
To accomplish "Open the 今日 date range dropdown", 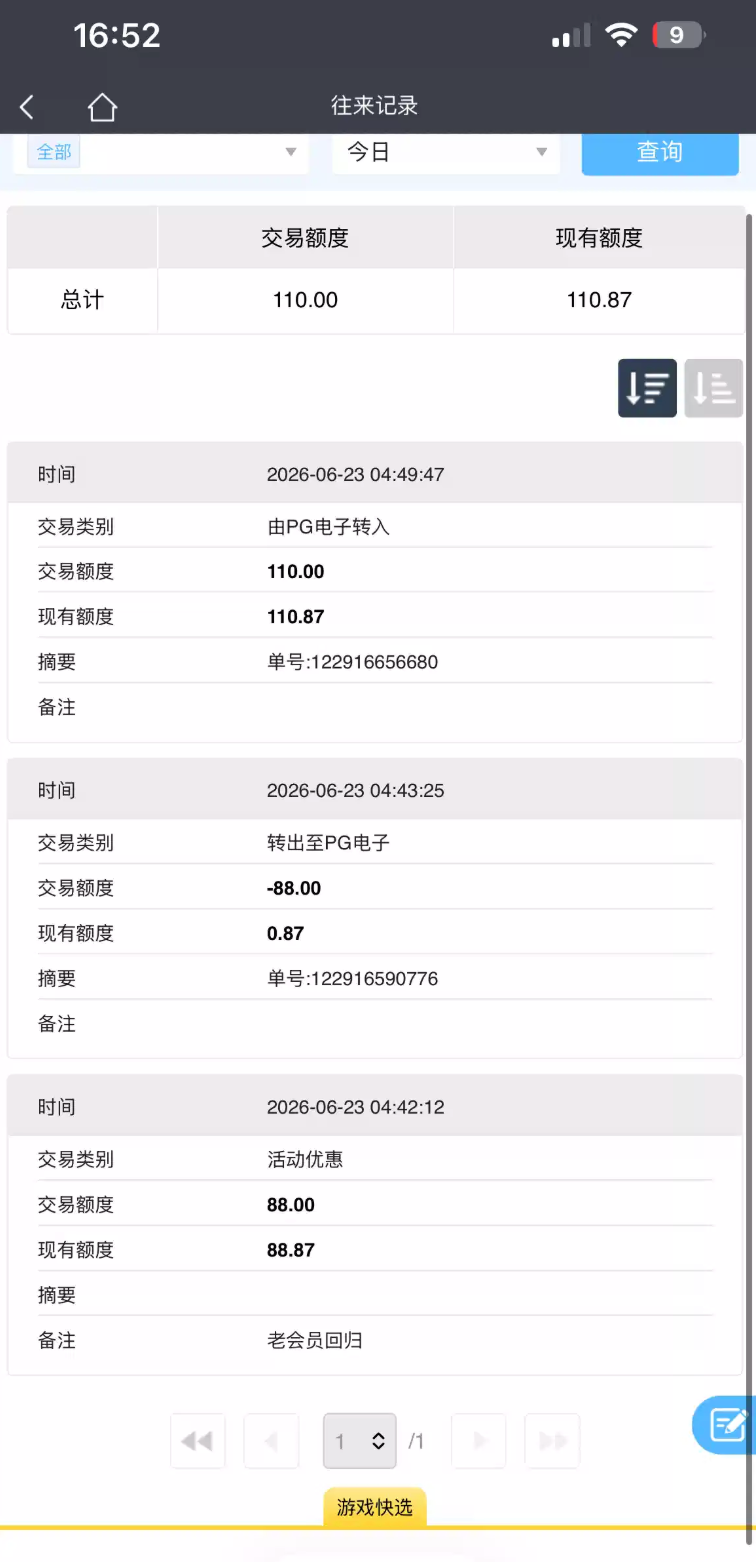I will click(446, 152).
